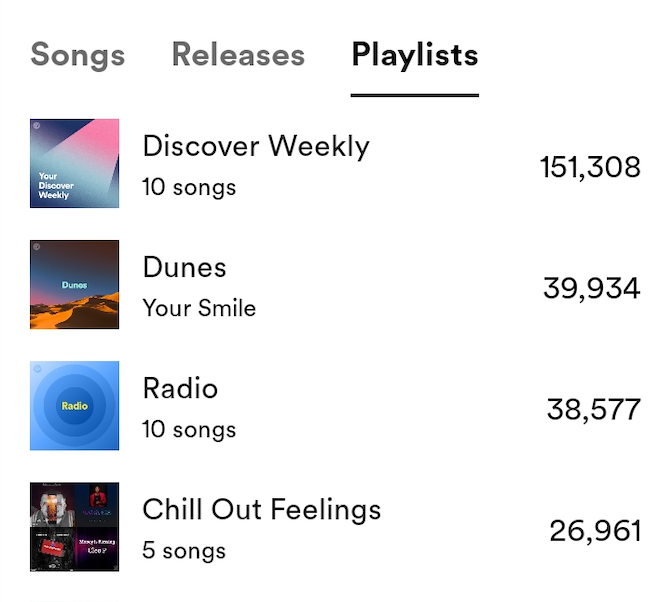Switch to the Songs tab
666x602 pixels.
pyautogui.click(x=78, y=55)
